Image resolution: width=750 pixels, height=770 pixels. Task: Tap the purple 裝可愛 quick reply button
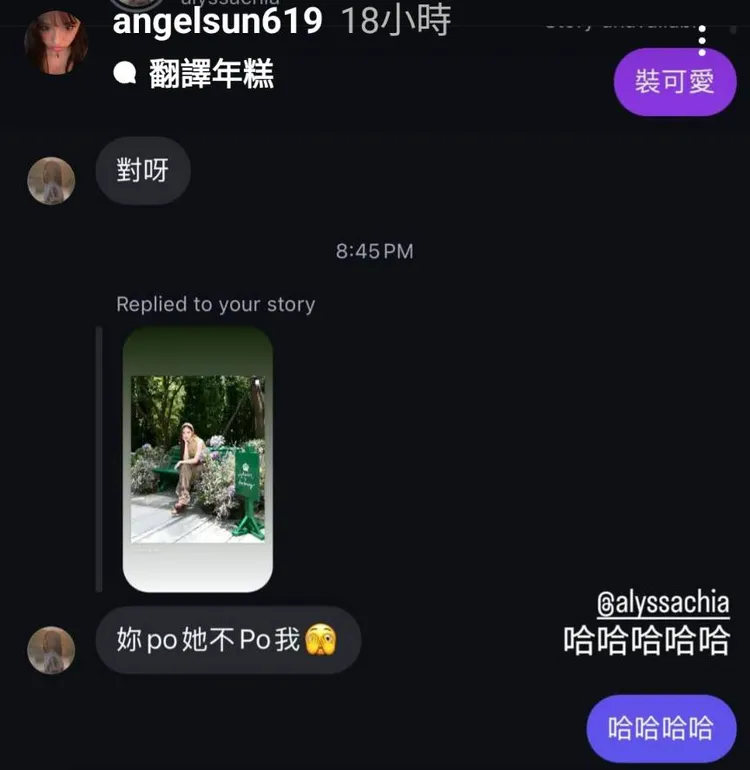pyautogui.click(x=675, y=83)
